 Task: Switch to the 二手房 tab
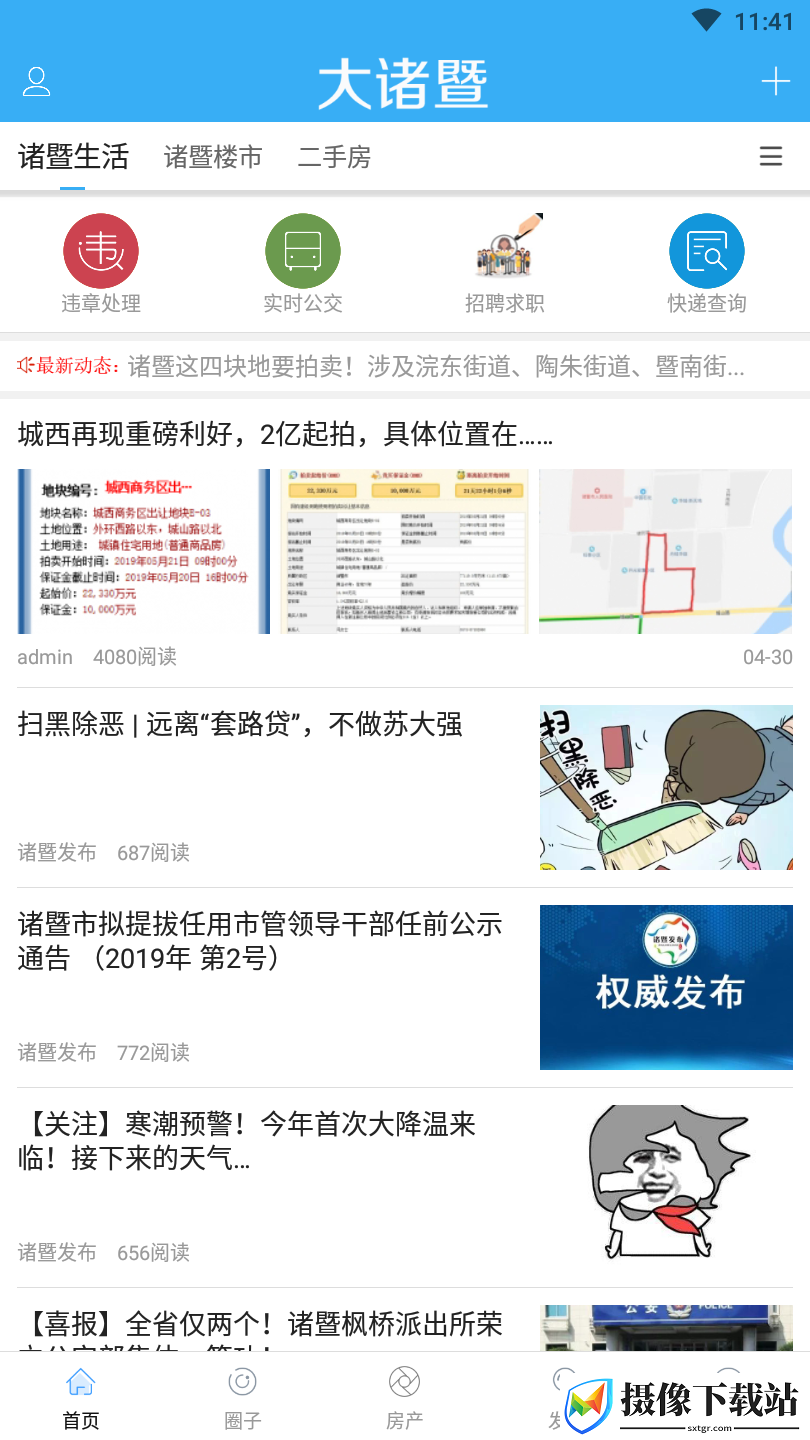[334, 157]
